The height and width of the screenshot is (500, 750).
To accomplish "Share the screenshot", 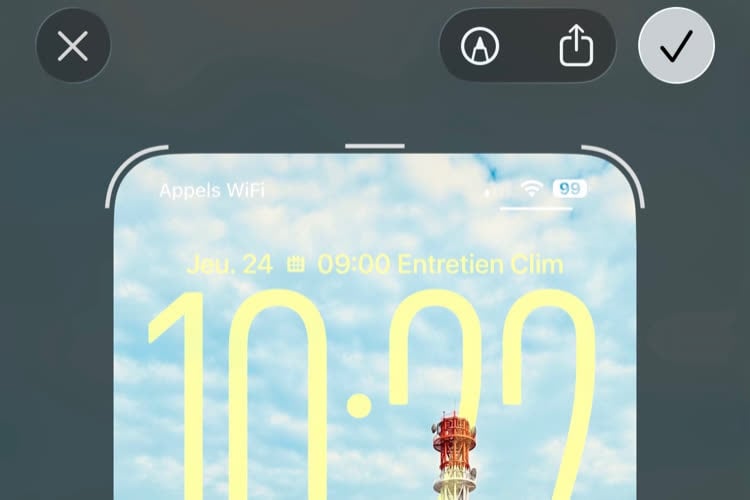I will (x=576, y=46).
